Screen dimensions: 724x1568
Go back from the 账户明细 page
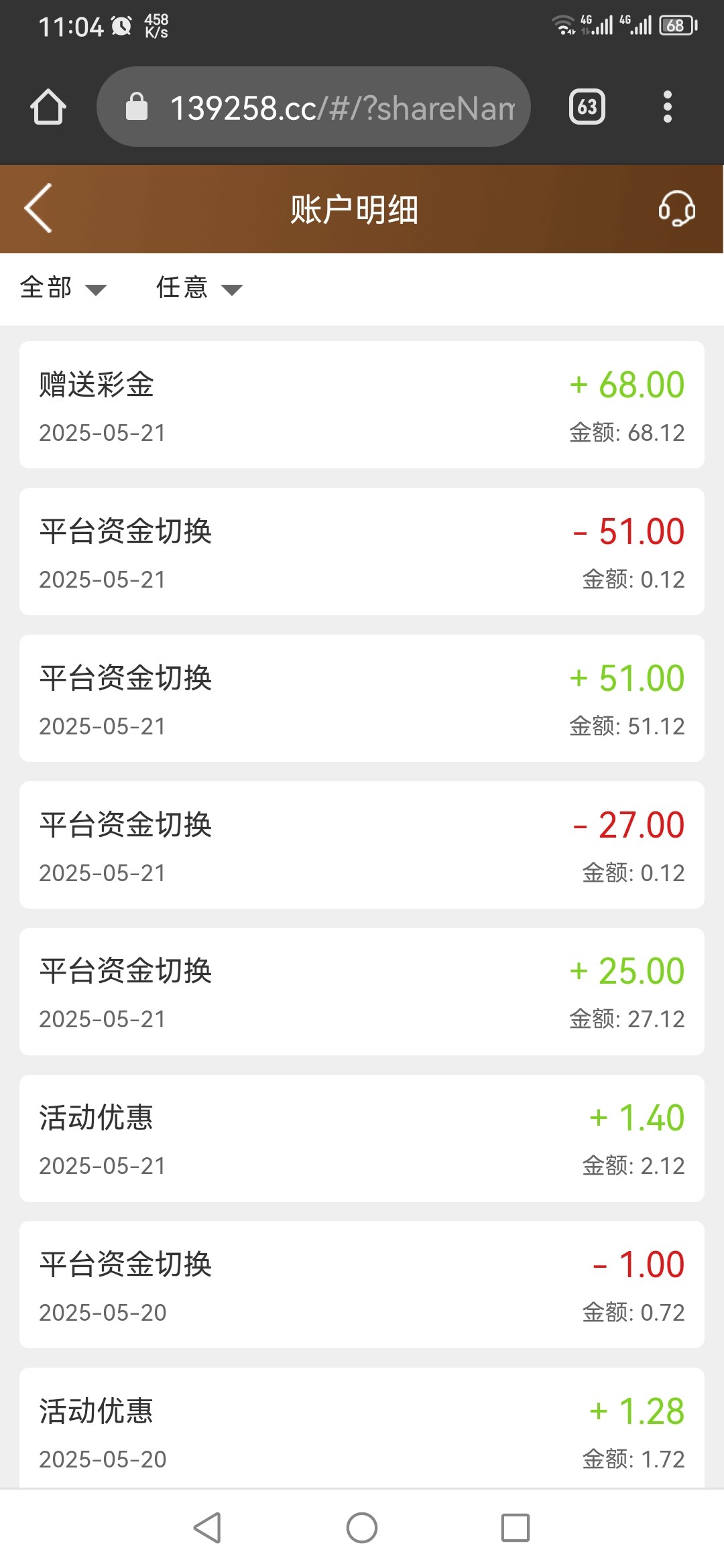(39, 208)
